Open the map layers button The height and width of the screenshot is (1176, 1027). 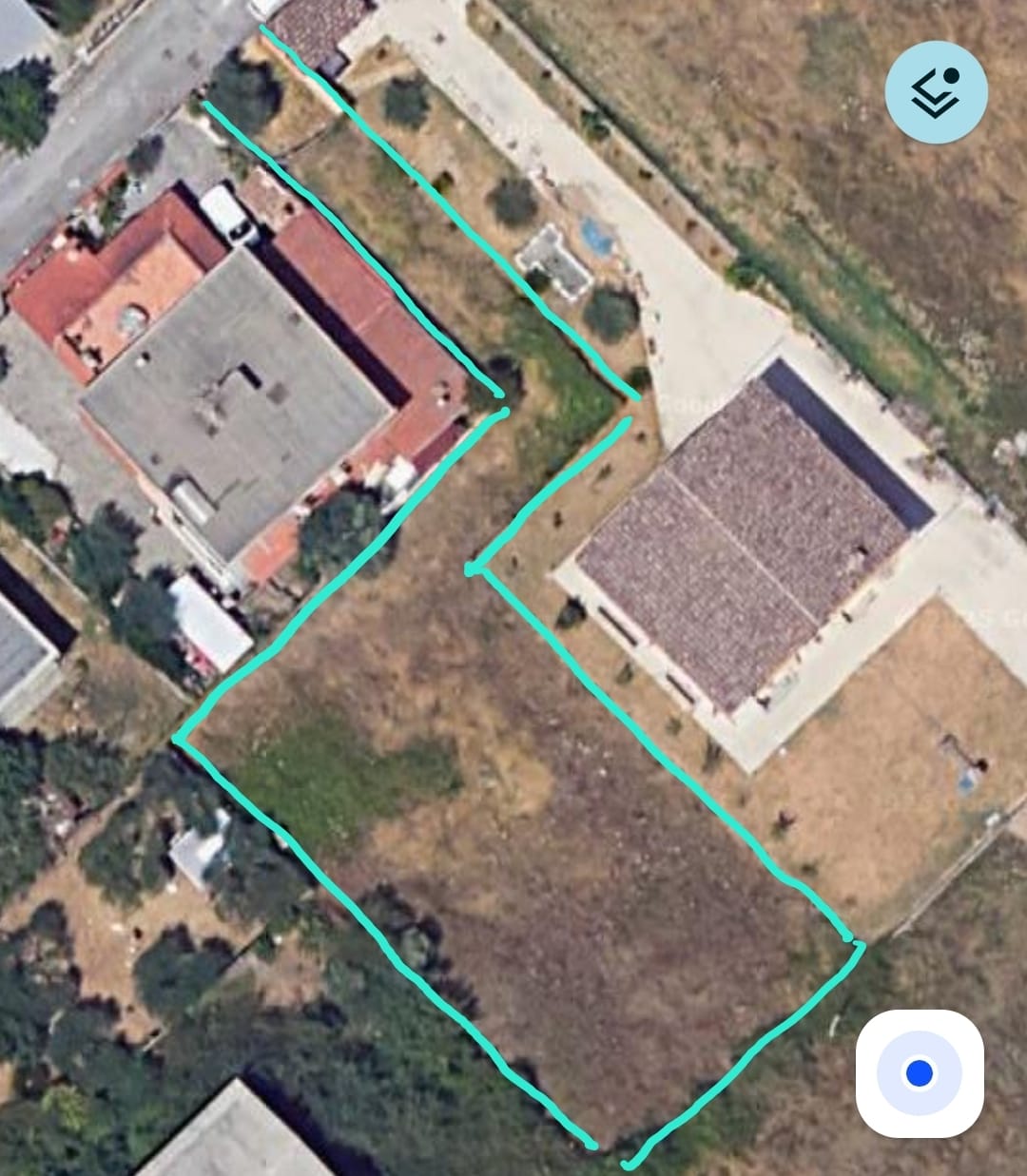tap(936, 92)
